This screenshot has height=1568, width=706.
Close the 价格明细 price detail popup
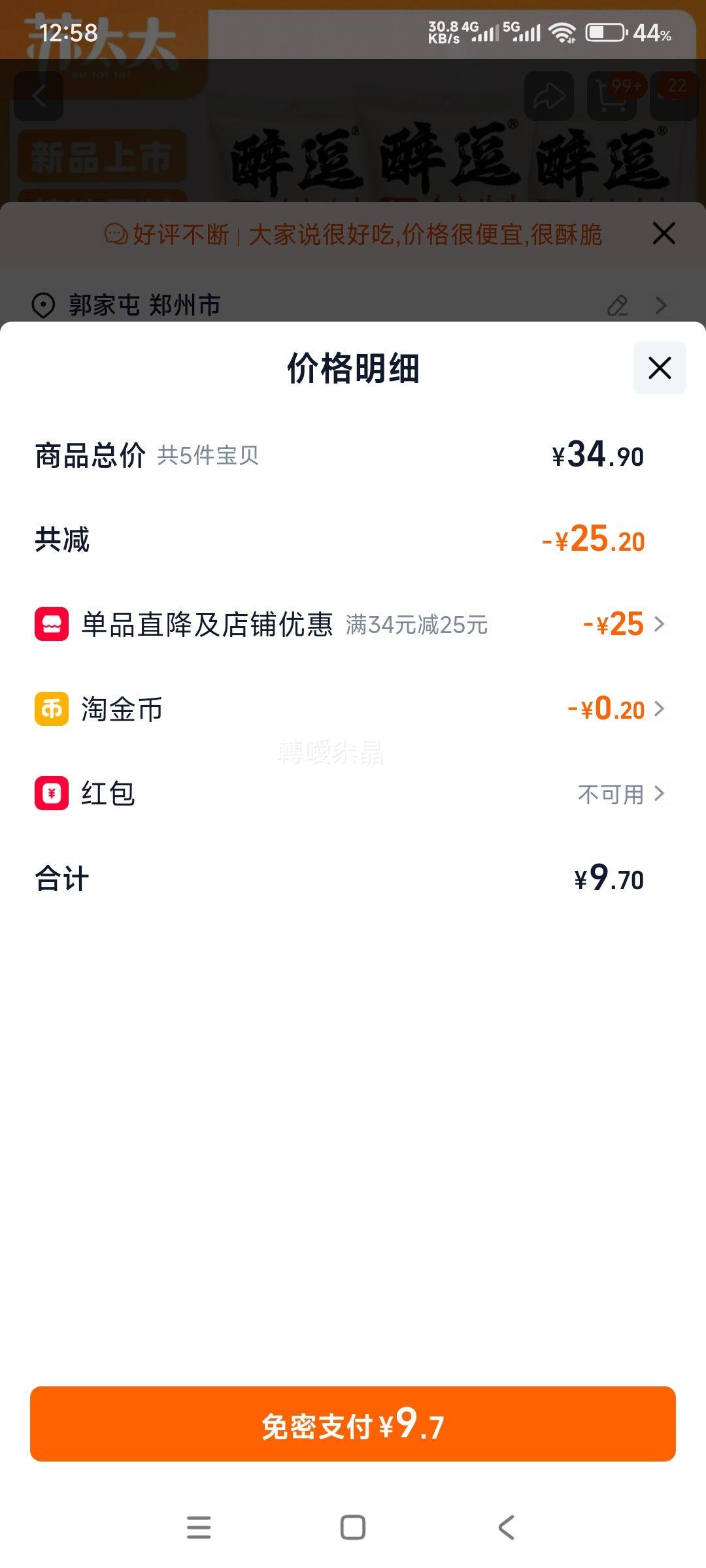pyautogui.click(x=658, y=368)
